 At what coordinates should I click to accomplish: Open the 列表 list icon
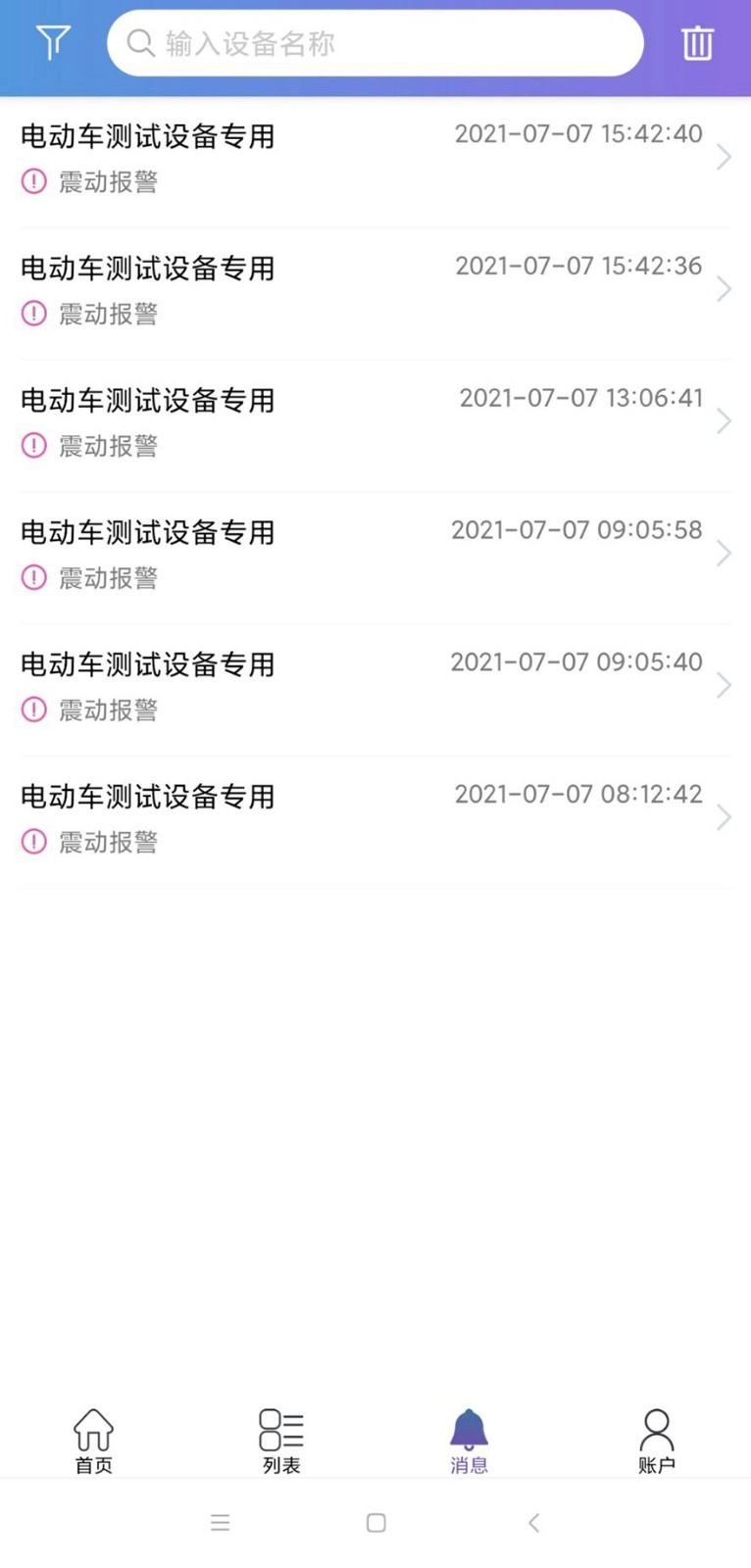280,1432
